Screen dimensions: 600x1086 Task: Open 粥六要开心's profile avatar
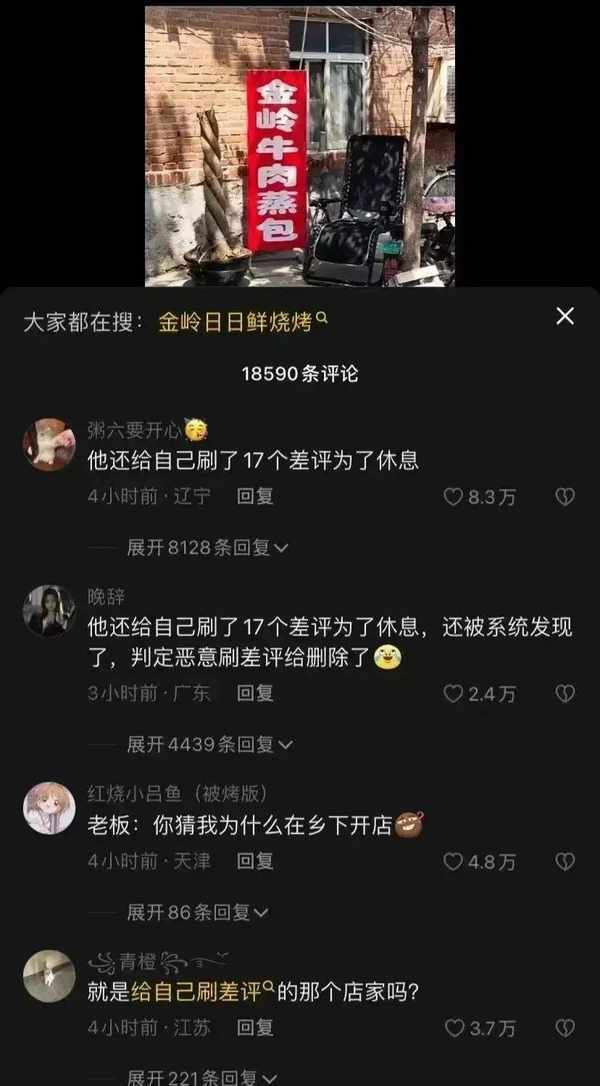click(x=49, y=443)
